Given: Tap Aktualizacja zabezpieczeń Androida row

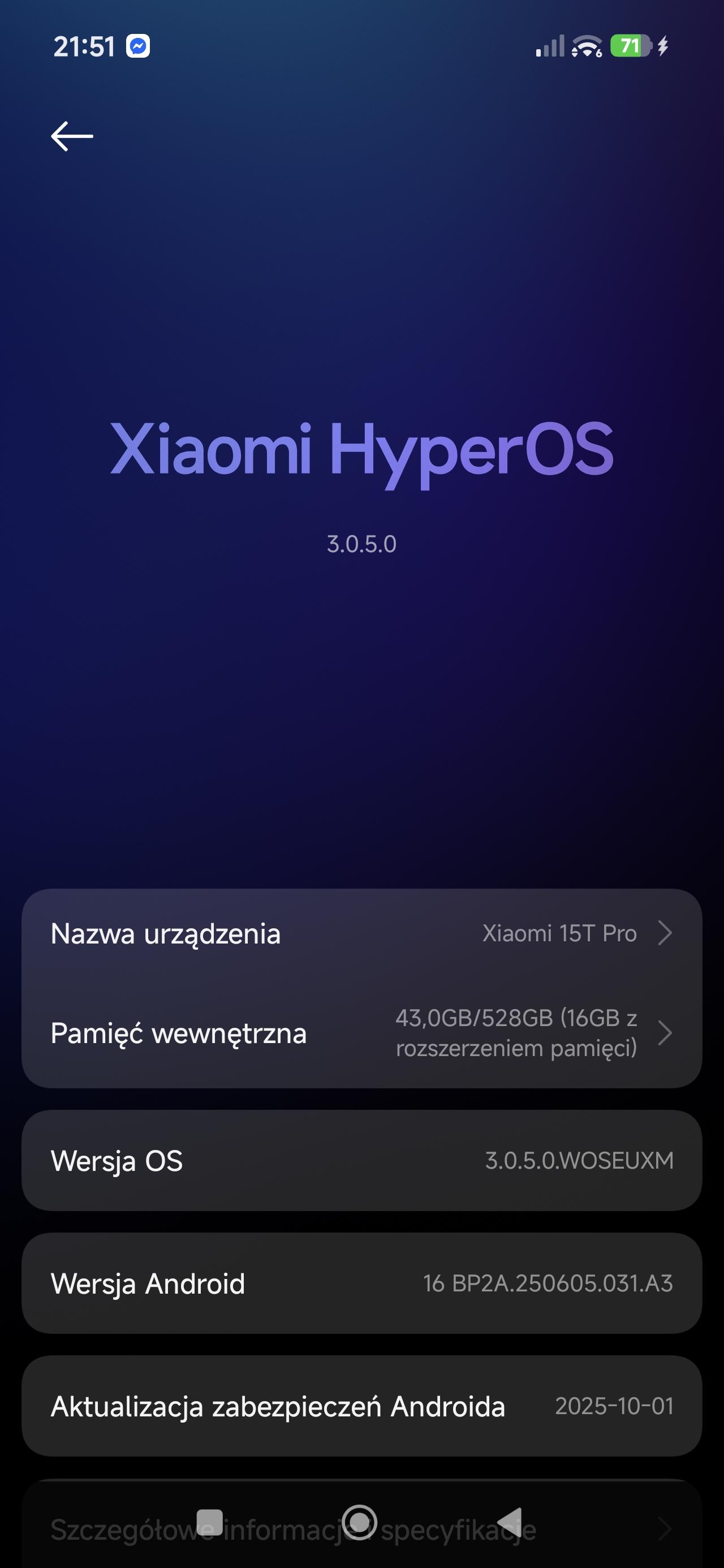Looking at the screenshot, I should tap(361, 1406).
